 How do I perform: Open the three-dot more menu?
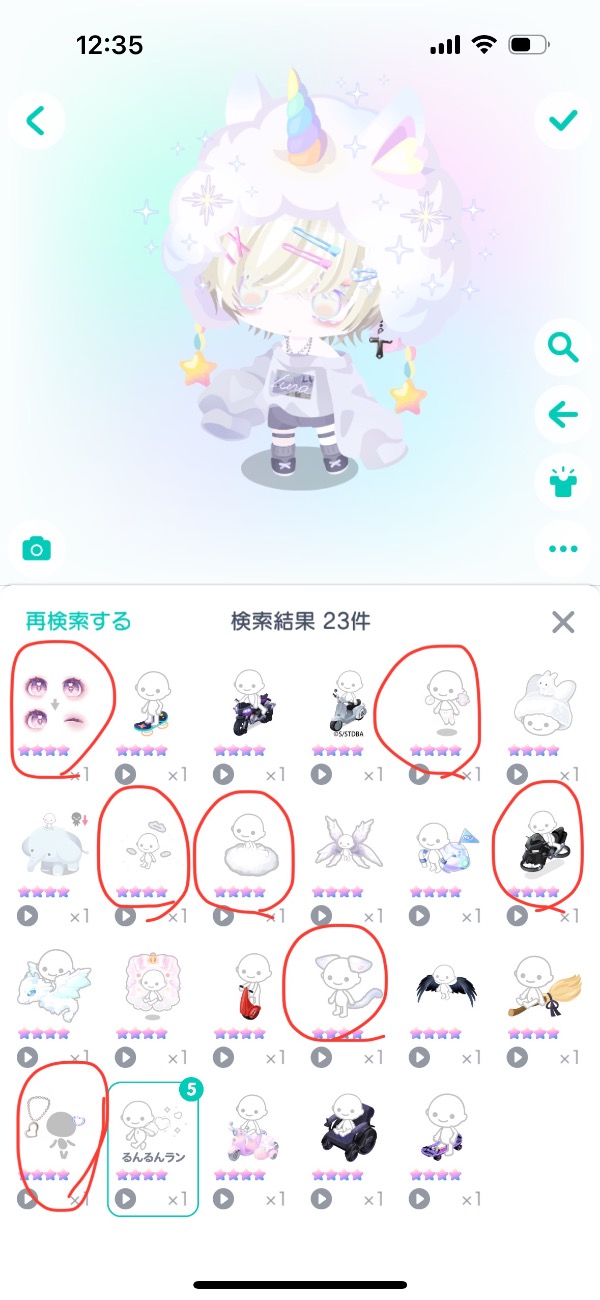(x=563, y=548)
